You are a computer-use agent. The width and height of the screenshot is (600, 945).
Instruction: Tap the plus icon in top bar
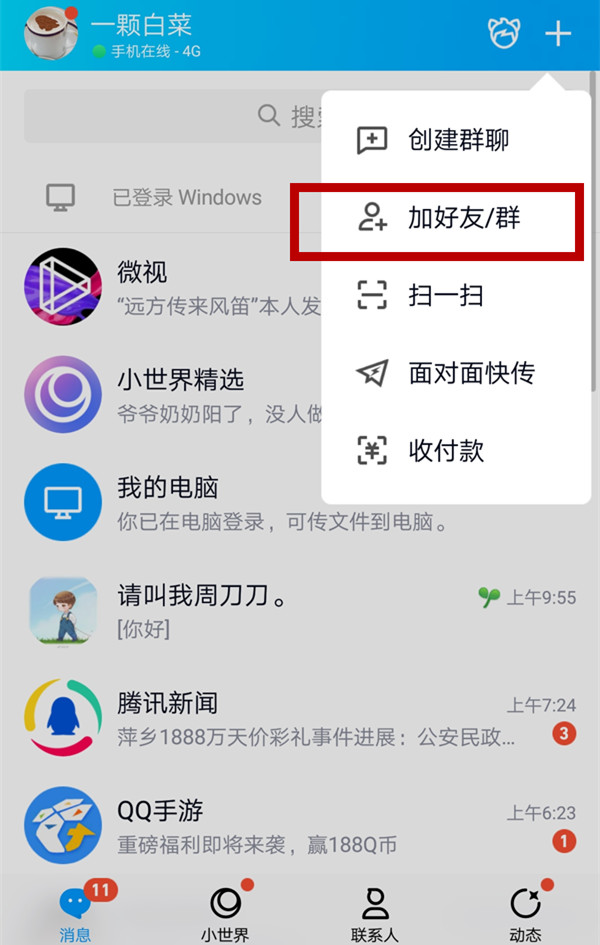[558, 33]
